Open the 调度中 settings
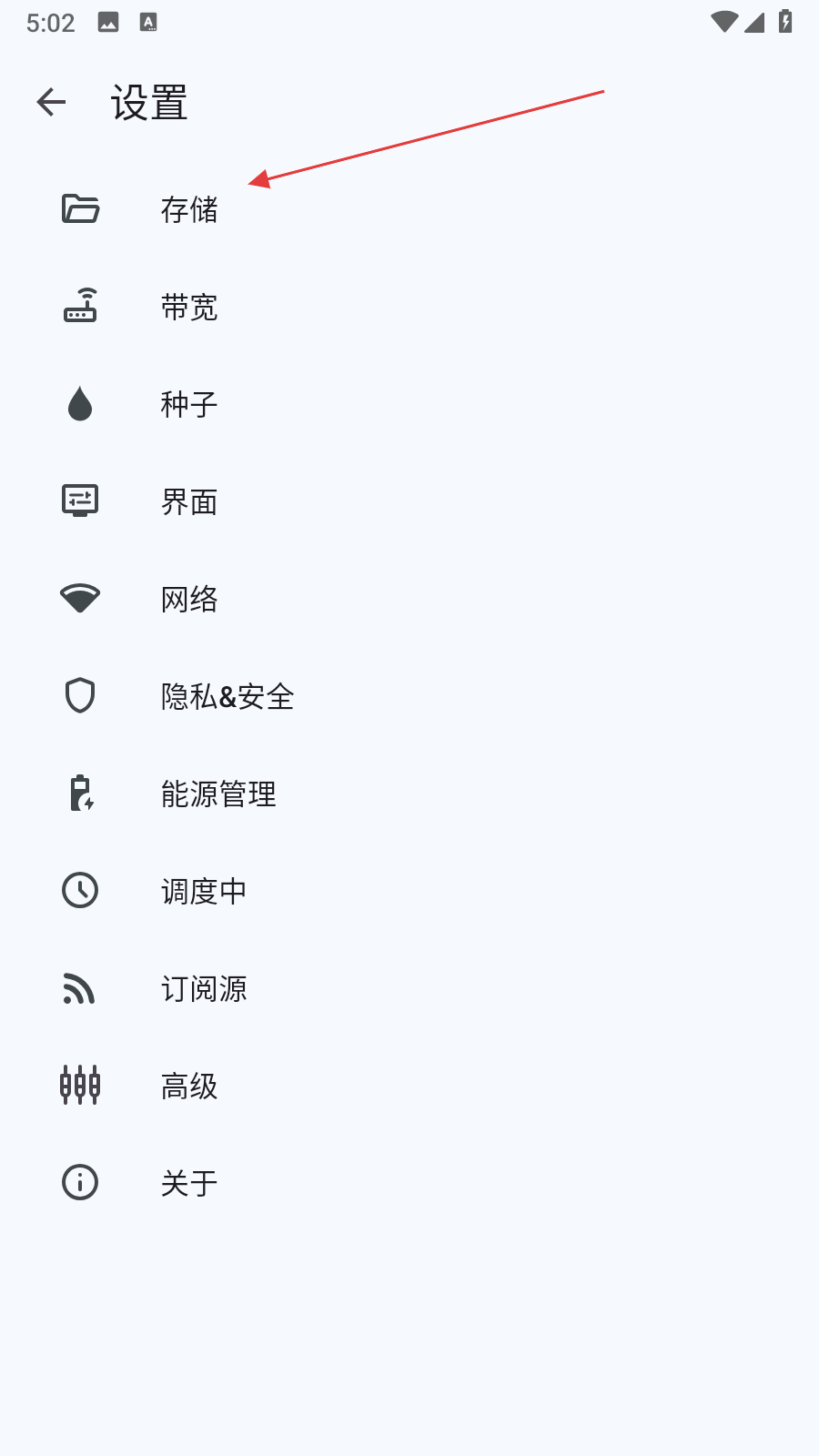 204,891
